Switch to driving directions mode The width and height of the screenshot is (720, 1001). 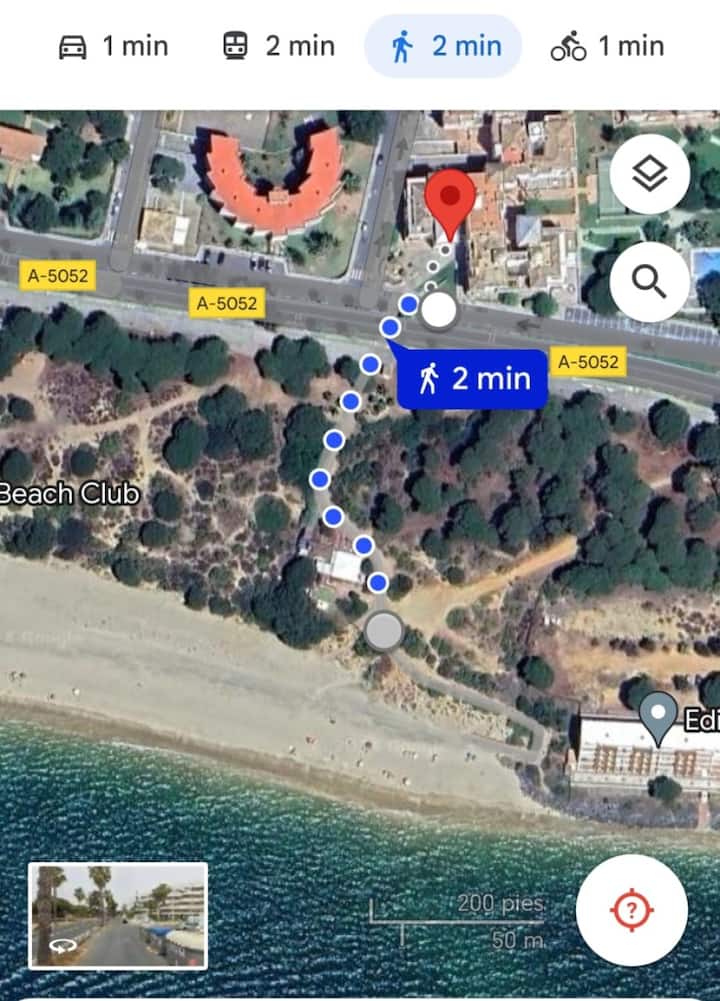(113, 46)
